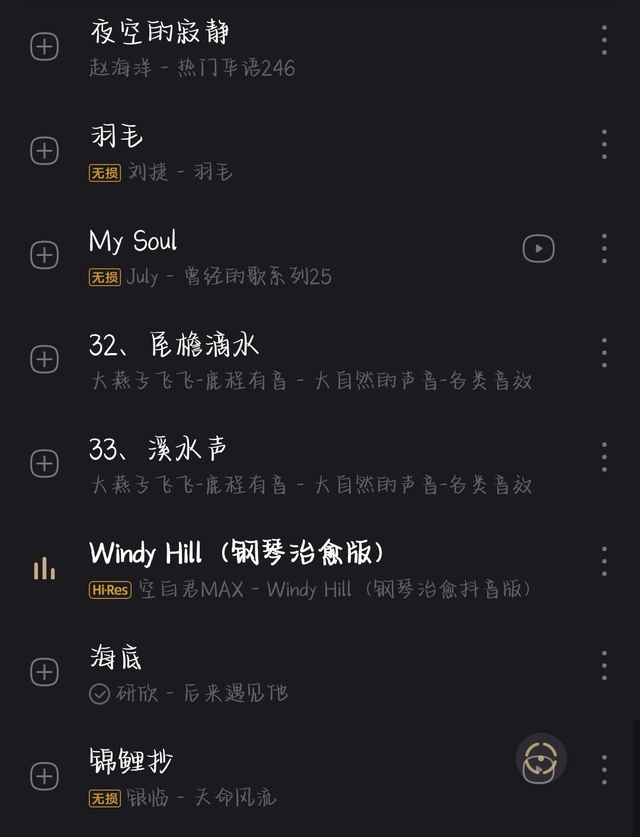Viewport: 640px width, 837px height.
Task: Add My Soul using its plus icon
Action: pos(44,254)
